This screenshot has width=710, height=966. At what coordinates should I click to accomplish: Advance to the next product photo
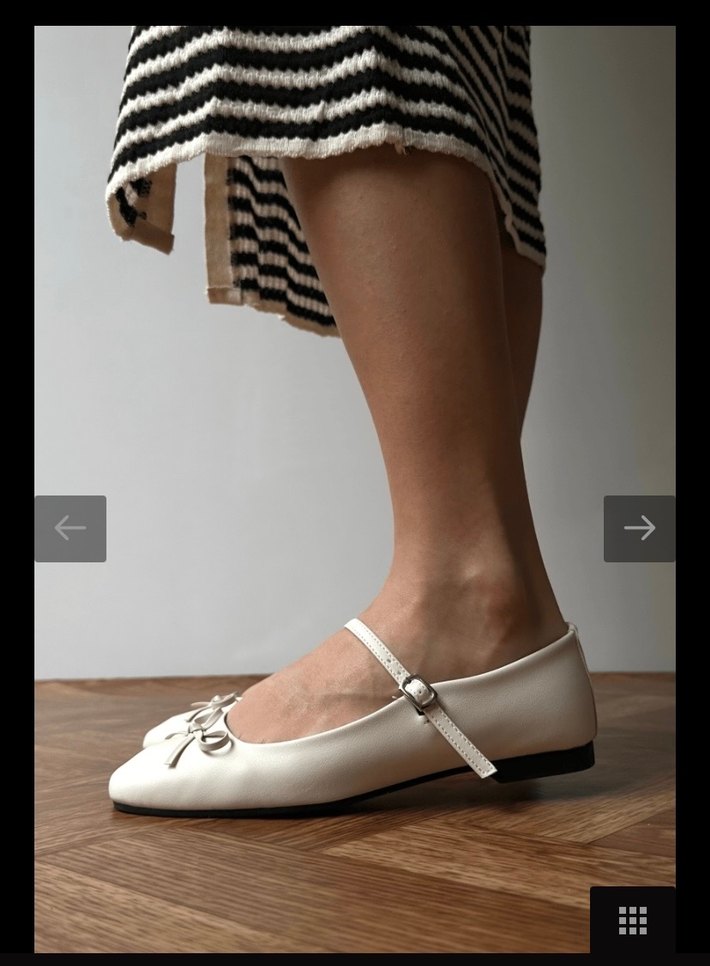pyautogui.click(x=639, y=528)
